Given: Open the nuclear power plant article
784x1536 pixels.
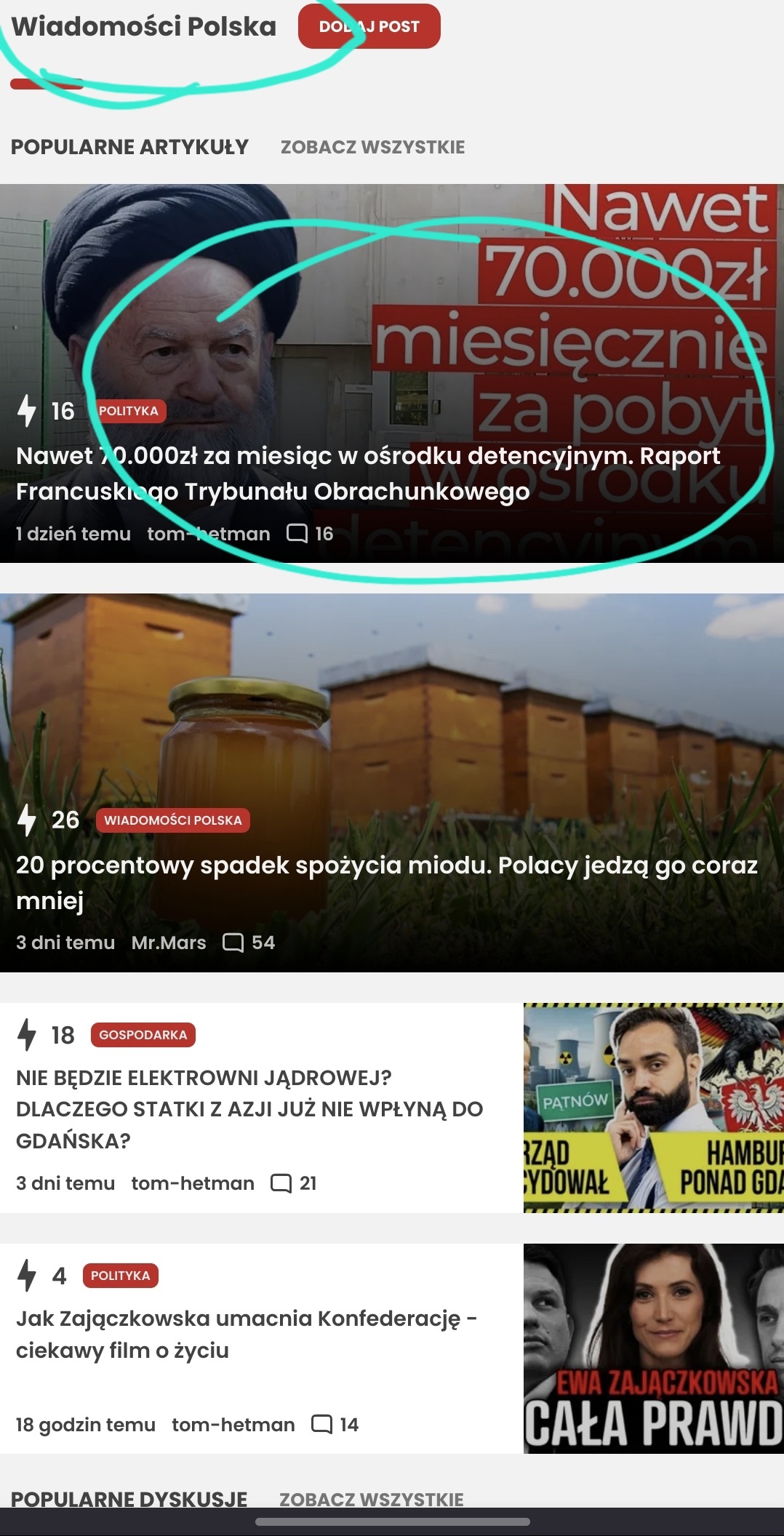Looking at the screenshot, I should point(249,1108).
